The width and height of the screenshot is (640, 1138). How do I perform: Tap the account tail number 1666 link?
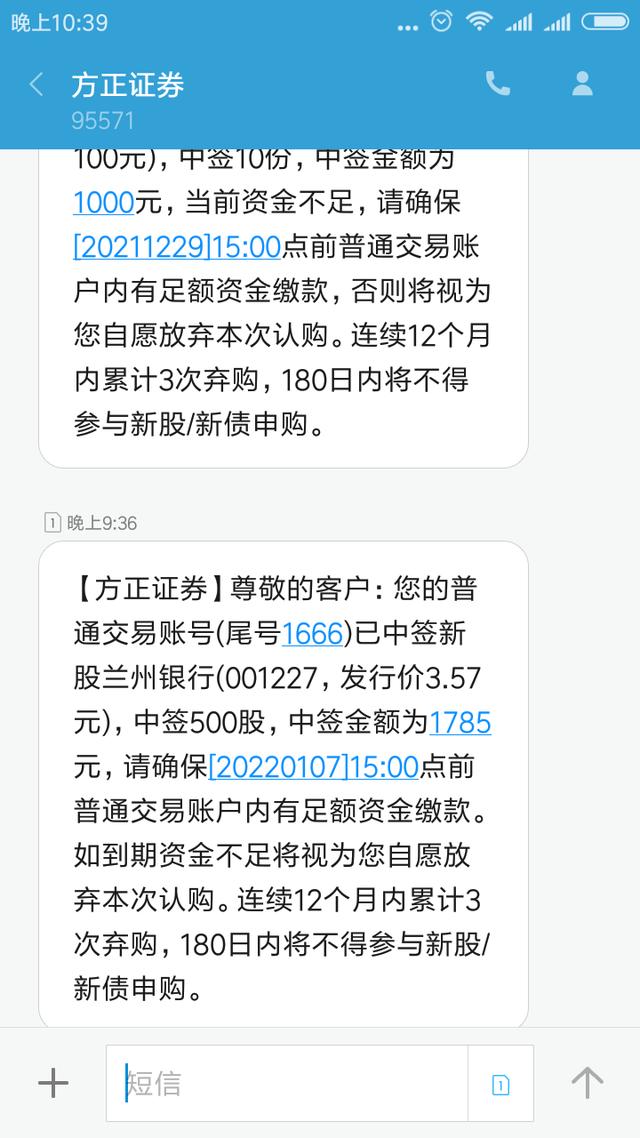pyautogui.click(x=312, y=634)
